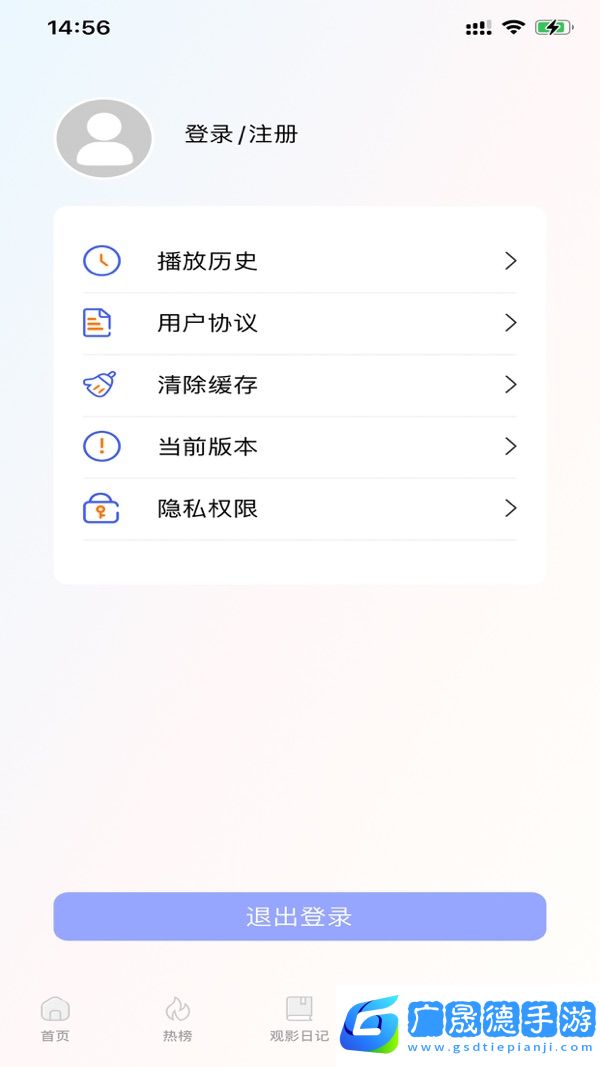
Task: Tap the 退出登录 logout button
Action: 300,917
